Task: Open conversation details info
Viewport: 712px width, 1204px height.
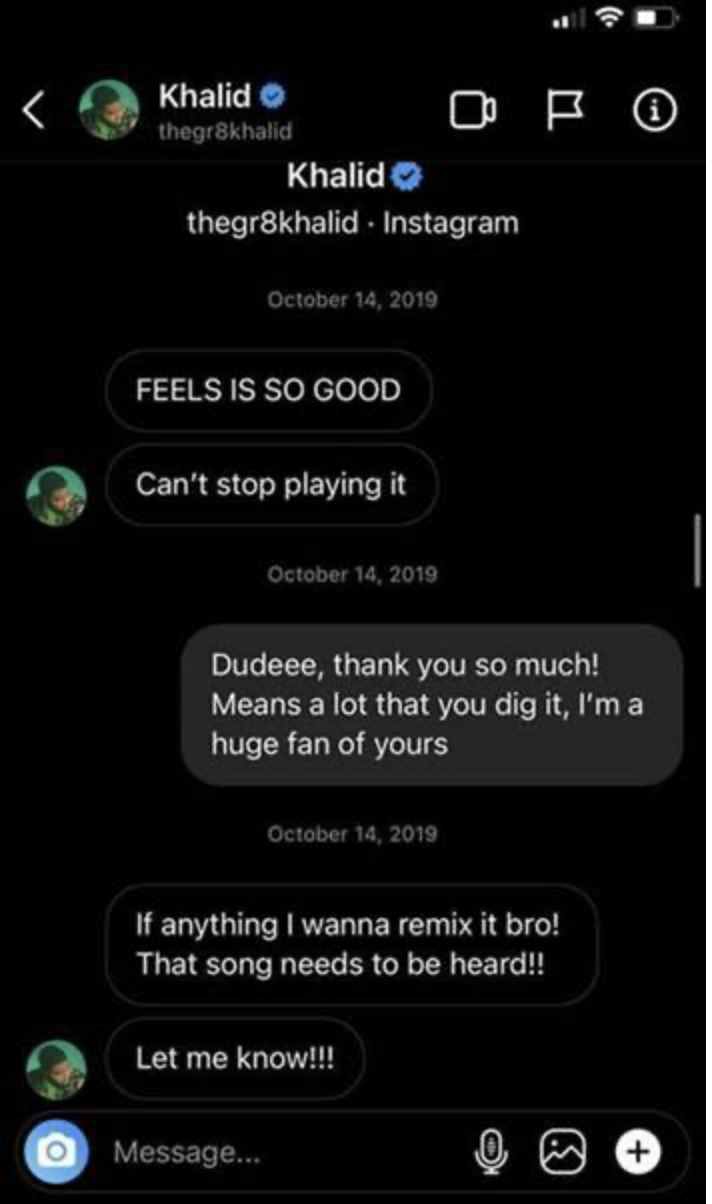Action: (655, 111)
